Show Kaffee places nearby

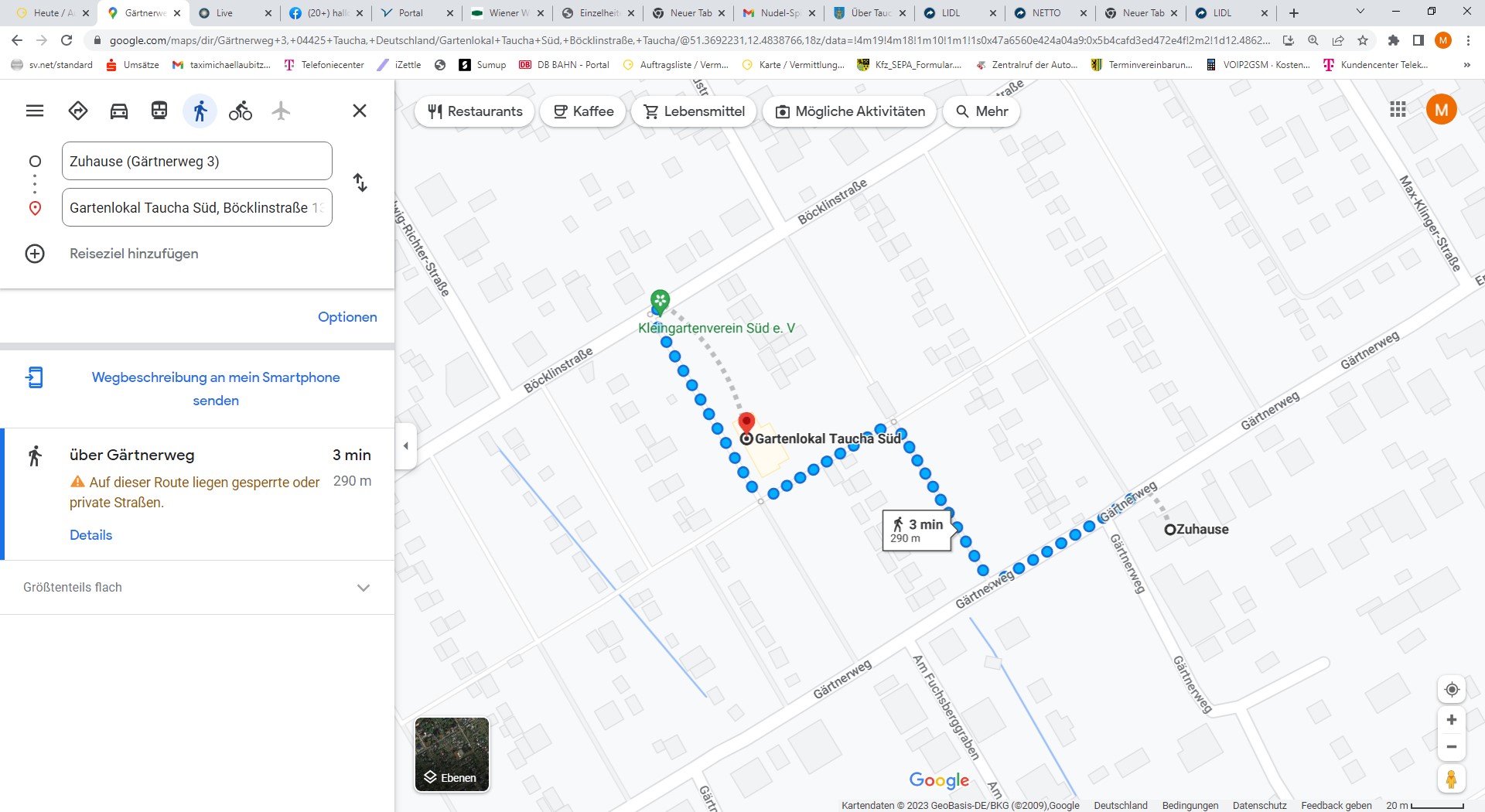(x=584, y=111)
